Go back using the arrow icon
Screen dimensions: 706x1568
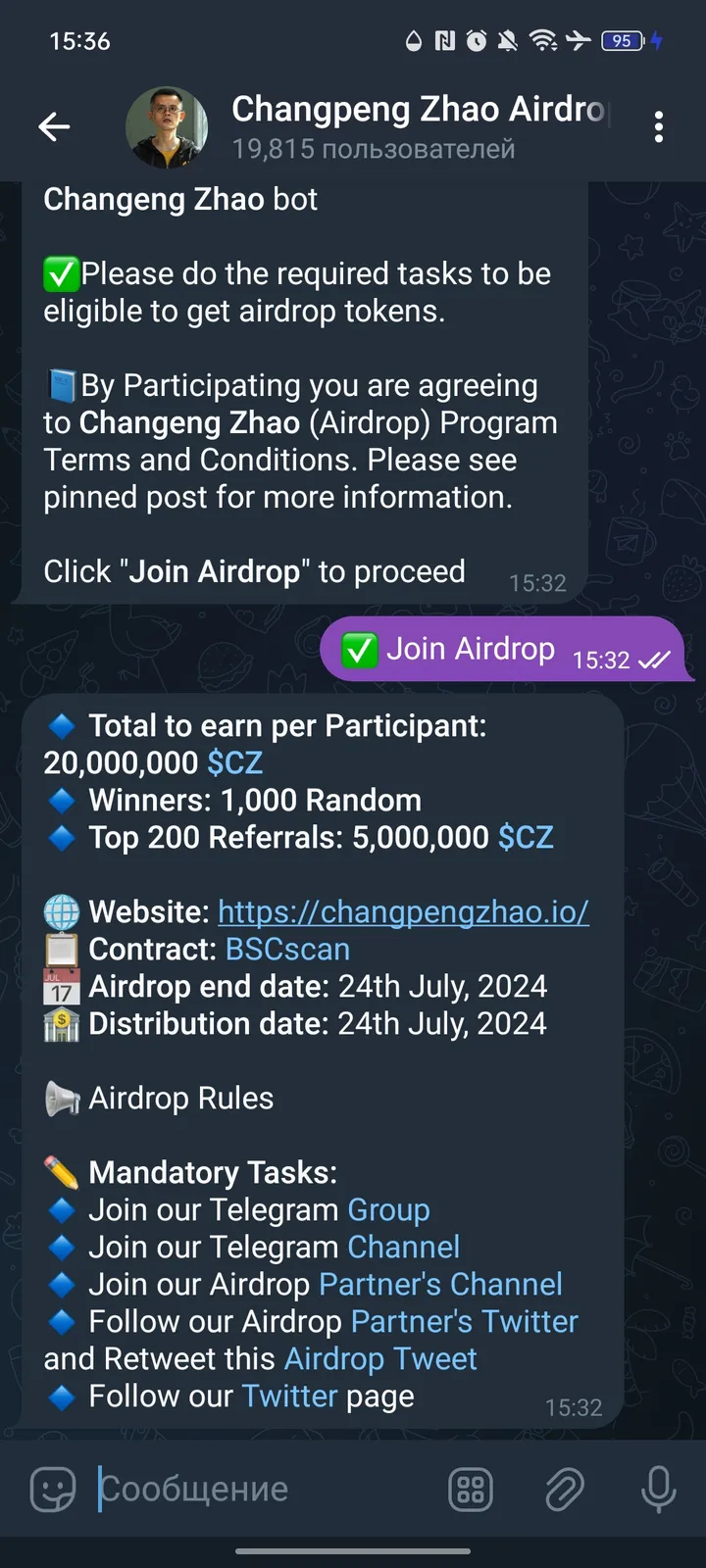54,126
